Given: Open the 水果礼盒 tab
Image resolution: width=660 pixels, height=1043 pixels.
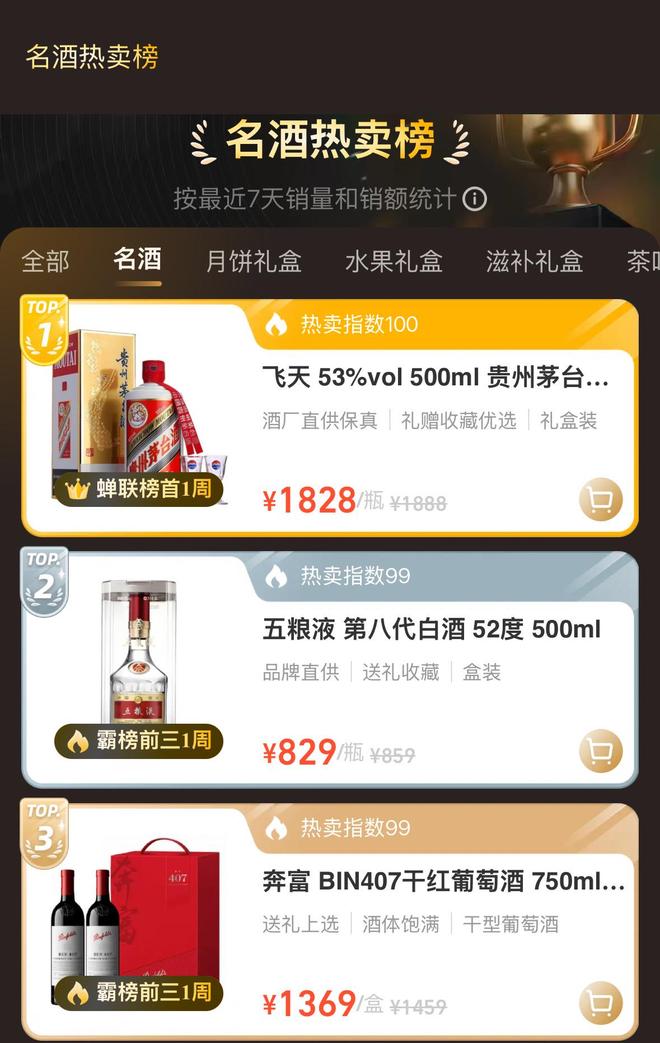Looking at the screenshot, I should click(x=394, y=261).
